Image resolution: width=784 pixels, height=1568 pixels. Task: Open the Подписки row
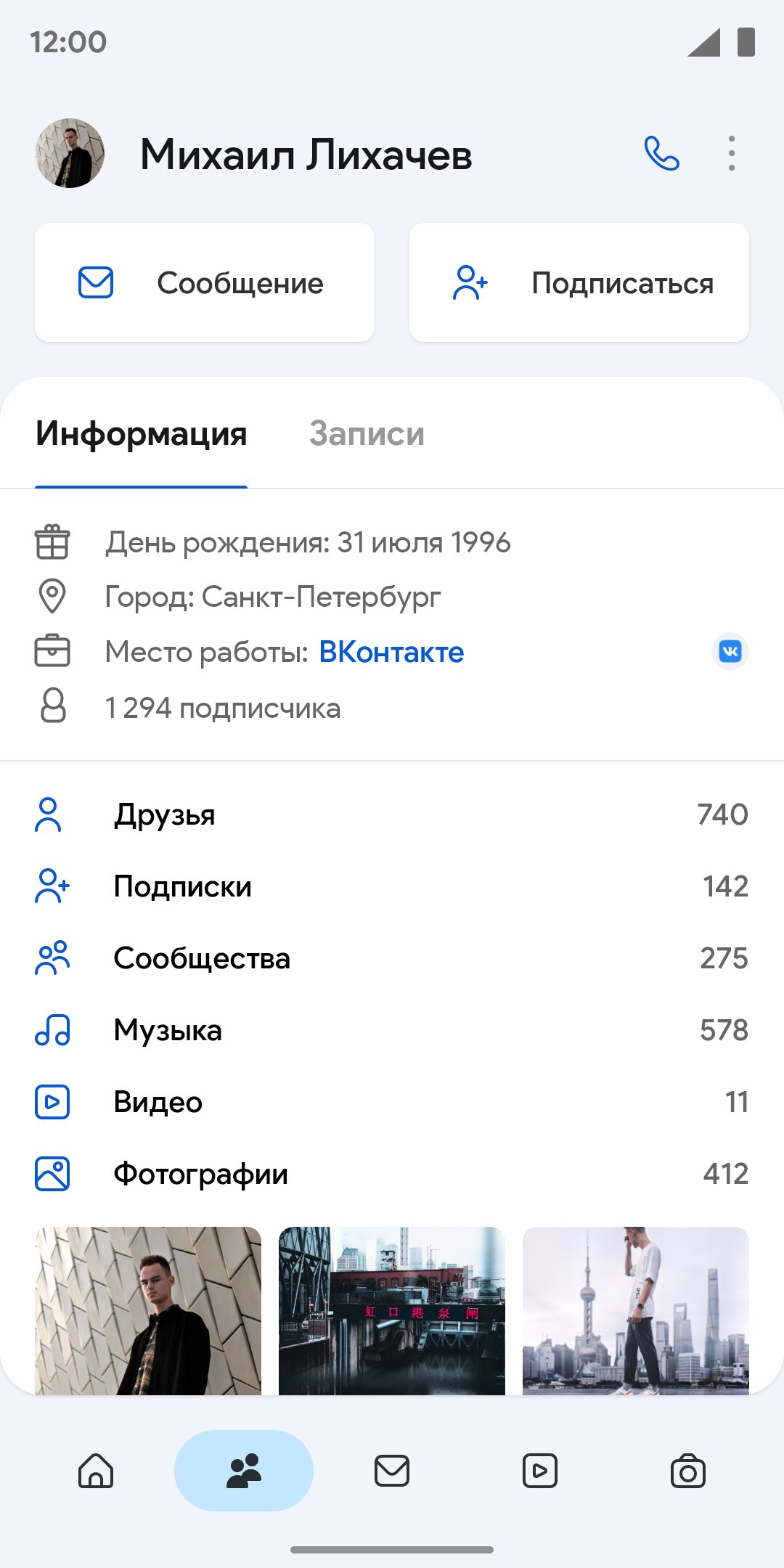[392, 886]
